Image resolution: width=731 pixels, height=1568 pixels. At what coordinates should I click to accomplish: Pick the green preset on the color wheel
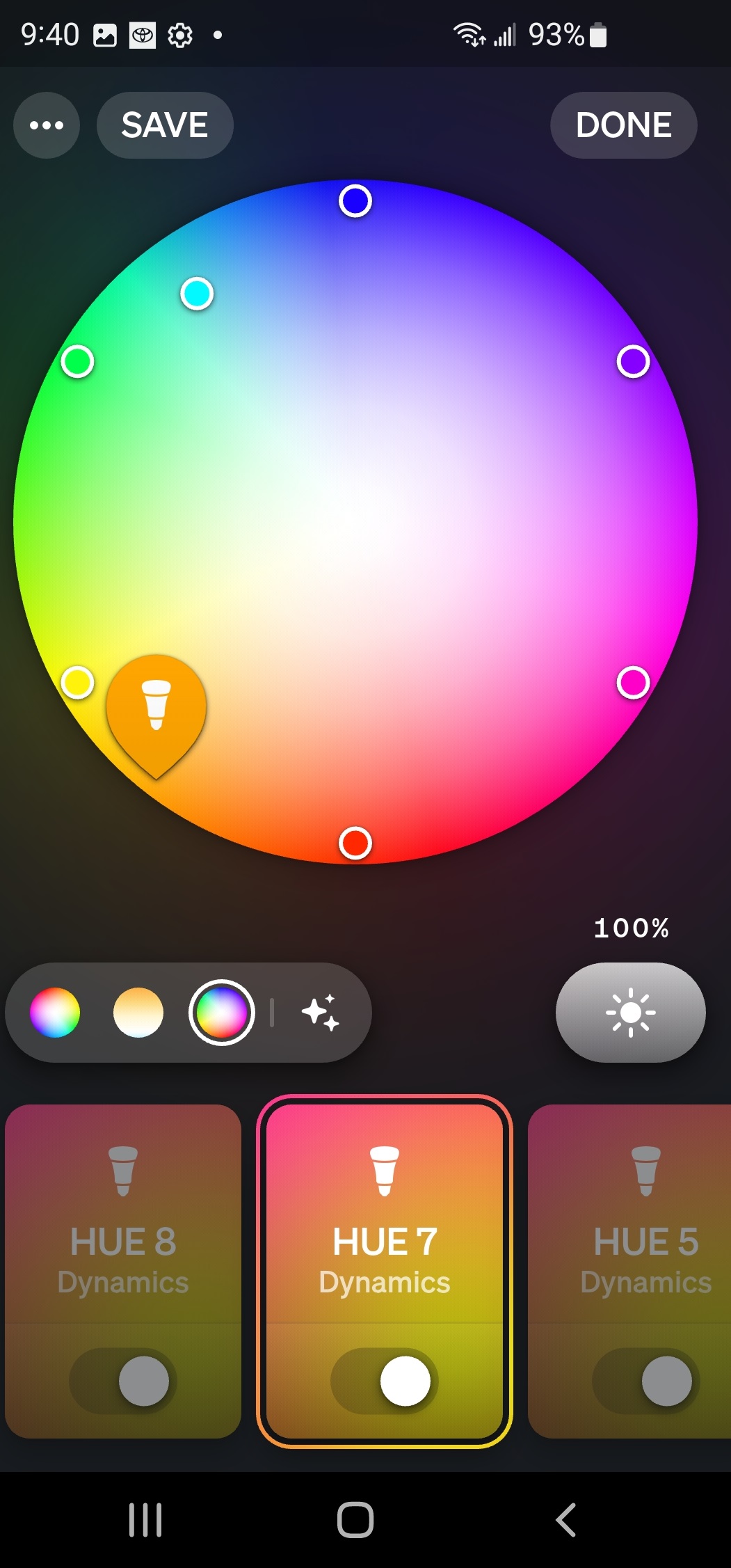click(77, 361)
